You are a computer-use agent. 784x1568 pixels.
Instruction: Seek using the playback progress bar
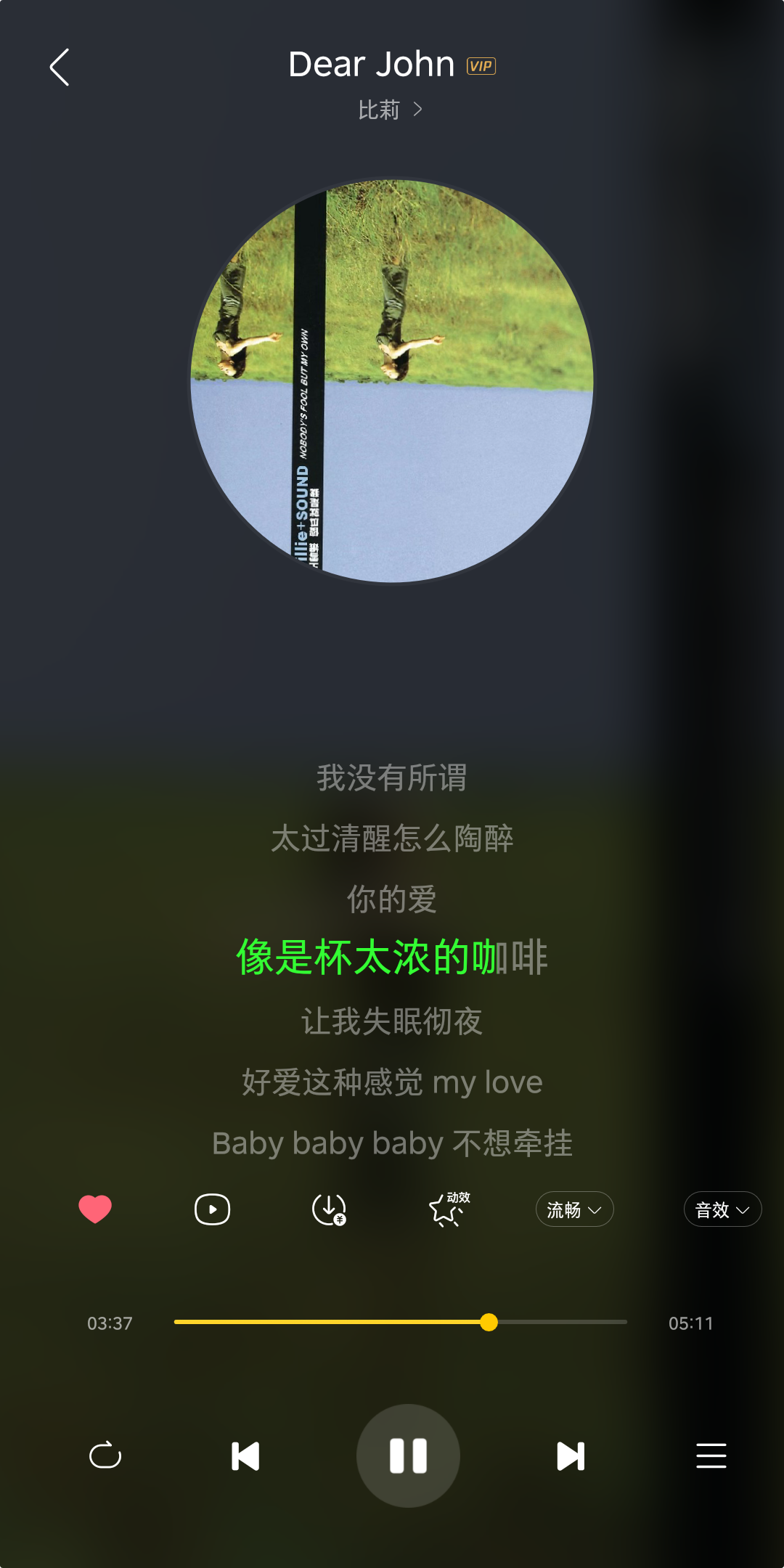(400, 1322)
